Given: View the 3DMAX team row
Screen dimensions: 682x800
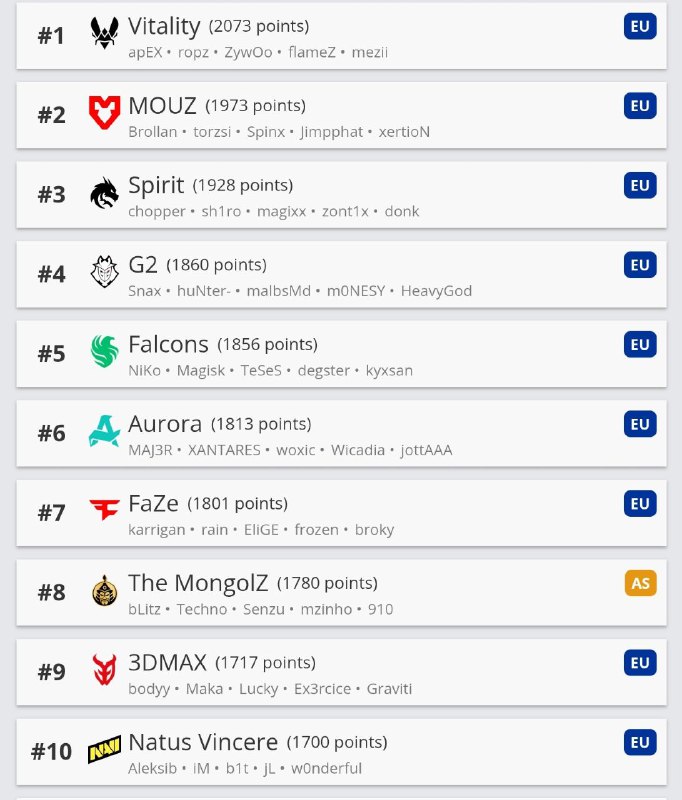Looking at the screenshot, I should (340, 672).
